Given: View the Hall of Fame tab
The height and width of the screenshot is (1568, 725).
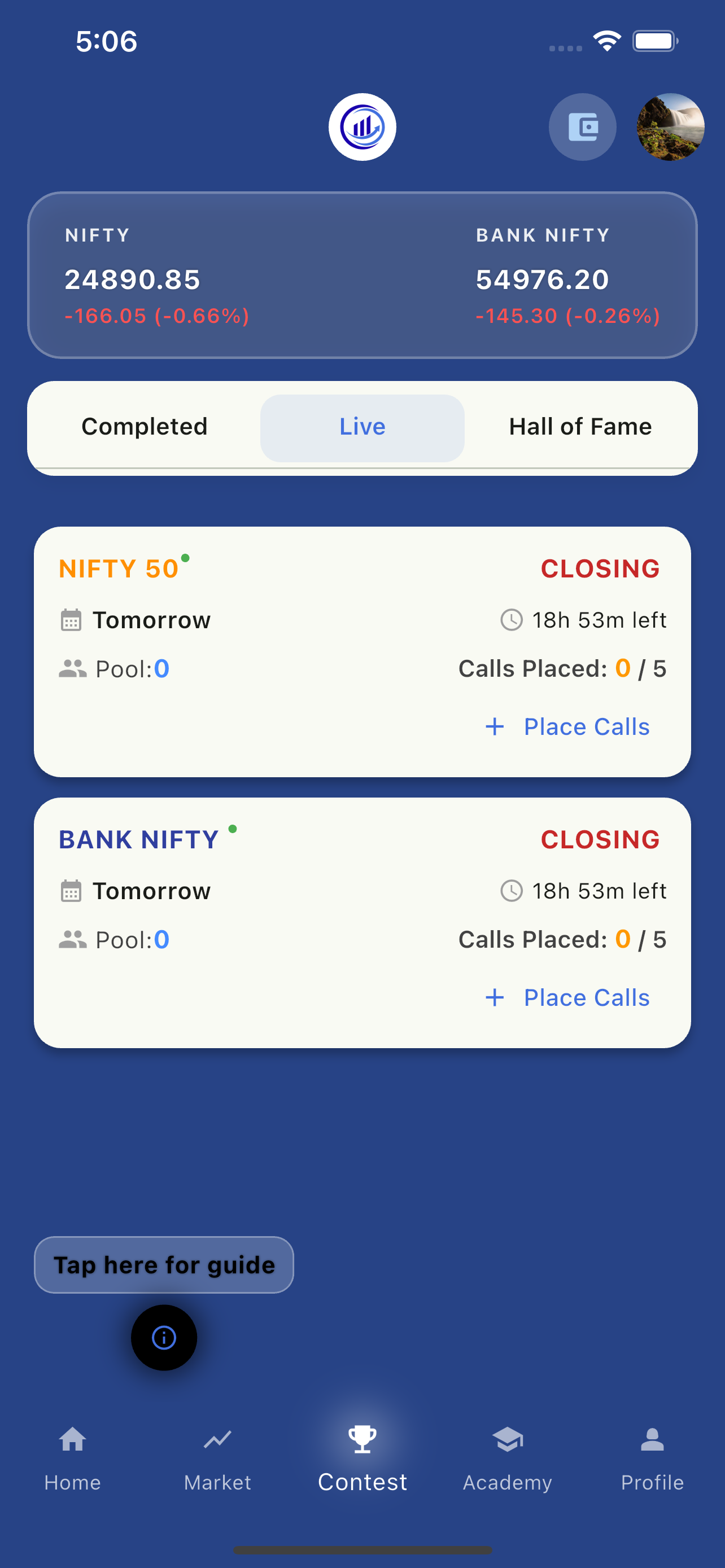Looking at the screenshot, I should pyautogui.click(x=580, y=427).
